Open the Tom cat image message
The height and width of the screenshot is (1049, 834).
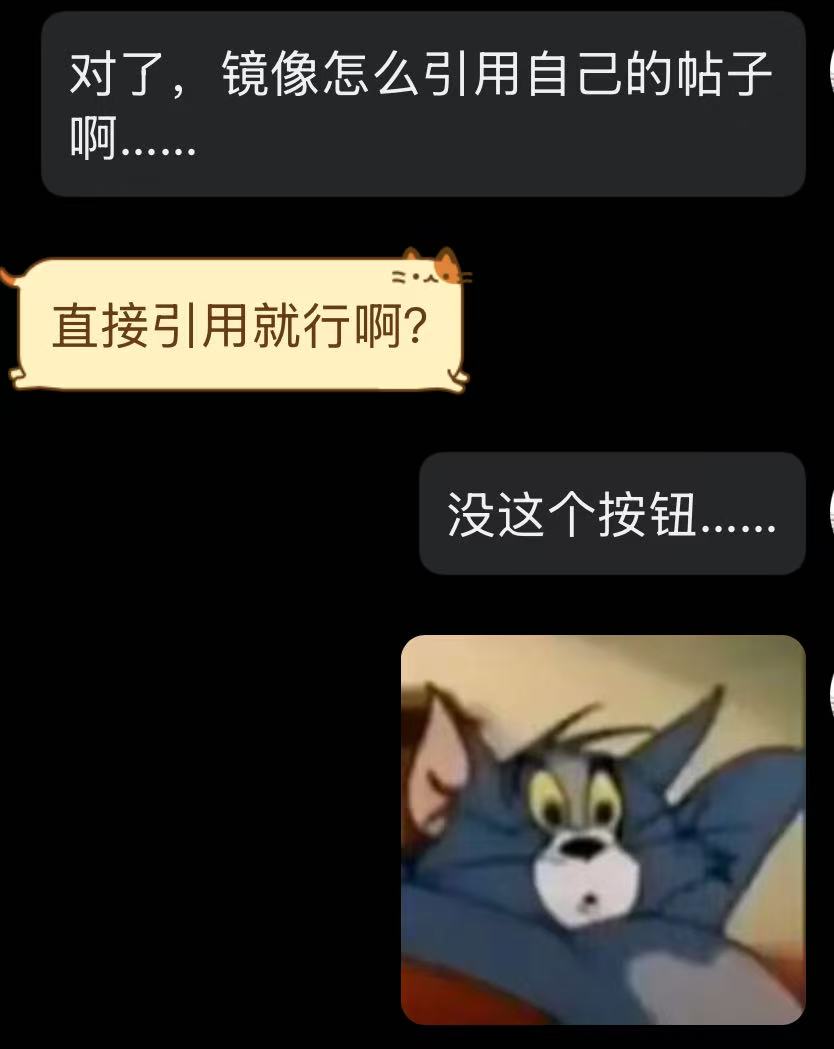click(x=602, y=829)
